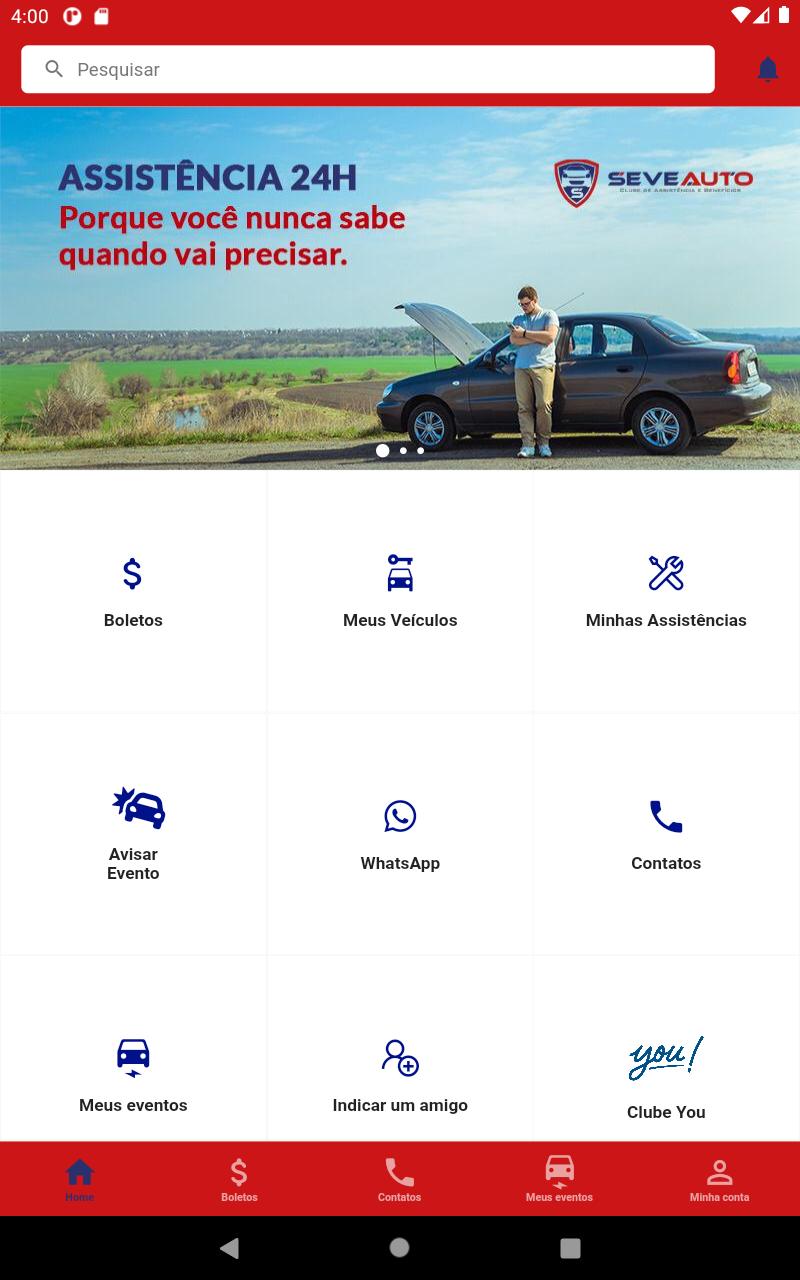This screenshot has width=800, height=1280.
Task: Switch to the Meus eventos bottom tab
Action: [x=559, y=1179]
